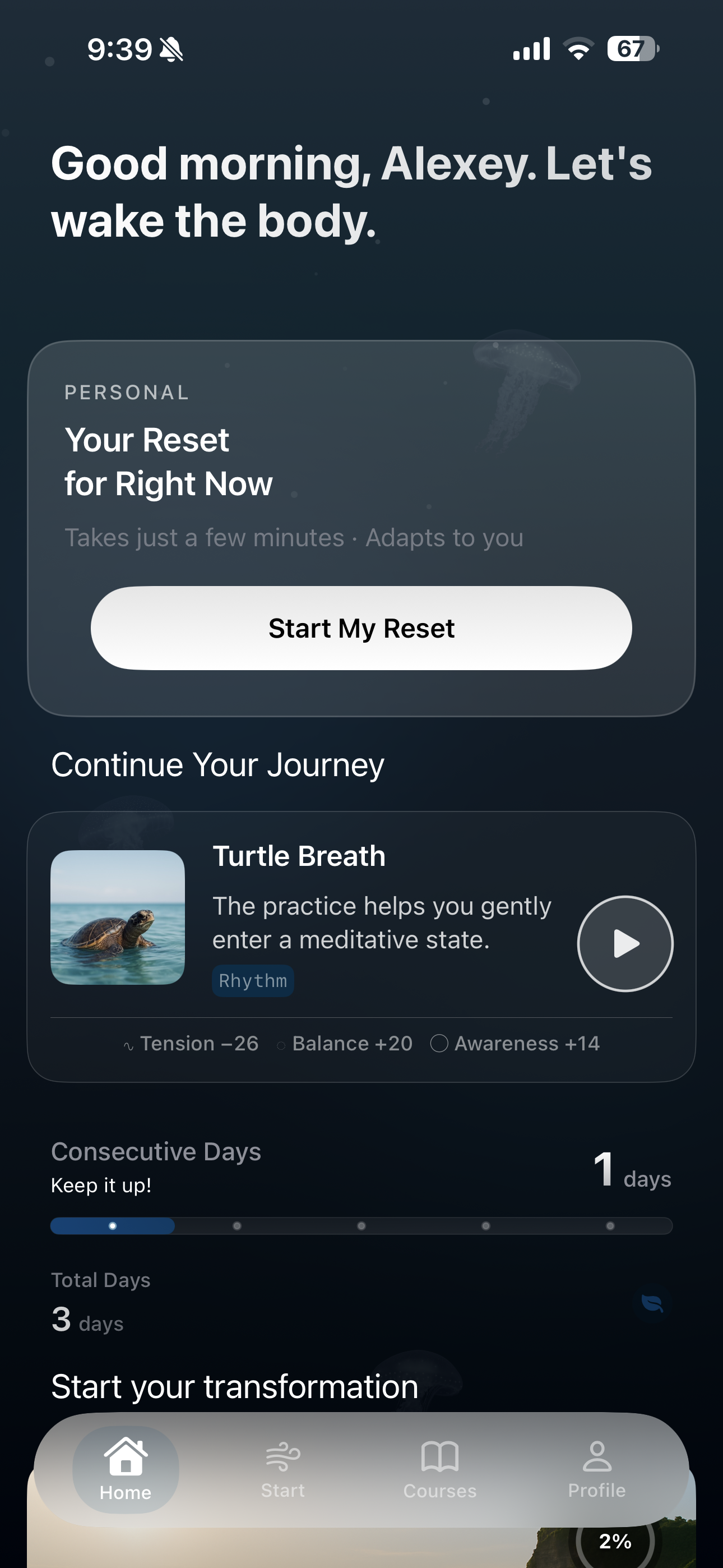Select the Home tab
This screenshot has height=1568, width=723.
[126, 1469]
